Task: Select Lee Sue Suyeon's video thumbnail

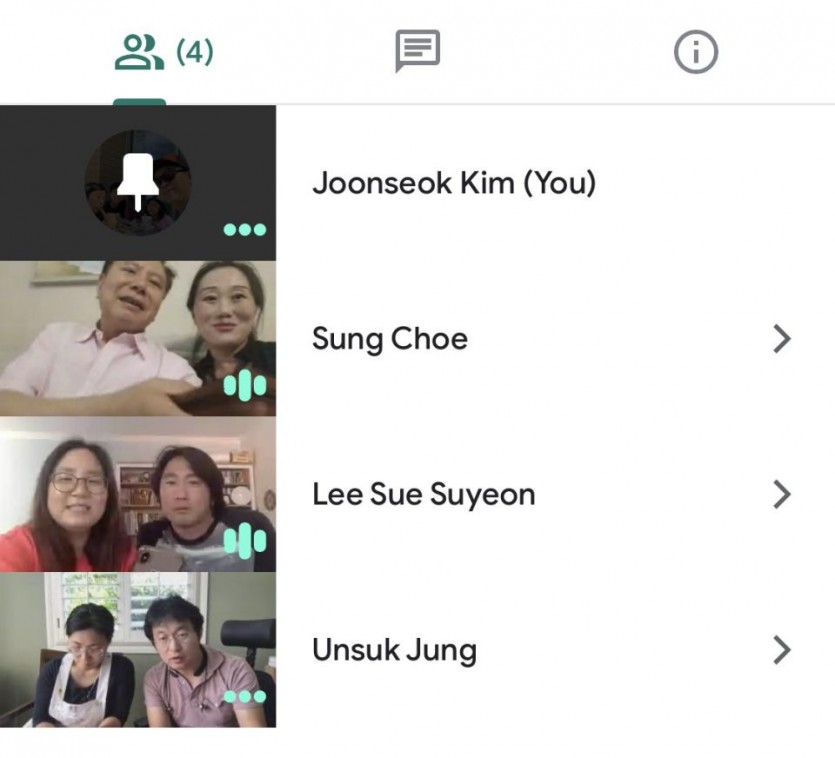Action: click(x=138, y=495)
